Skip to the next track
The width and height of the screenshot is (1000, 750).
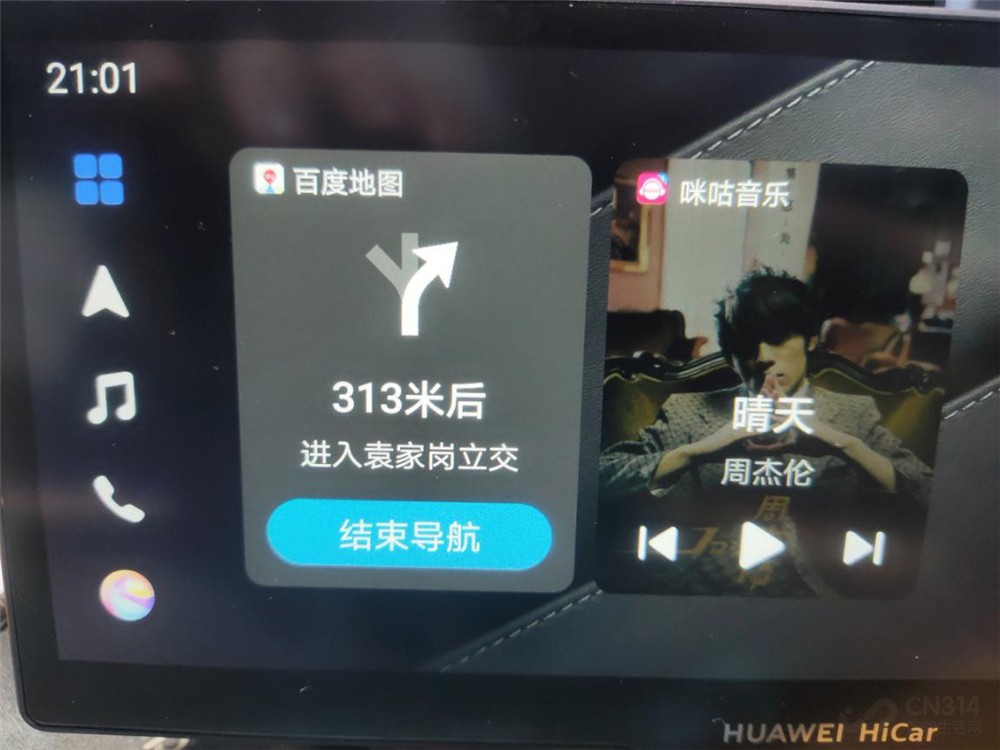point(863,547)
